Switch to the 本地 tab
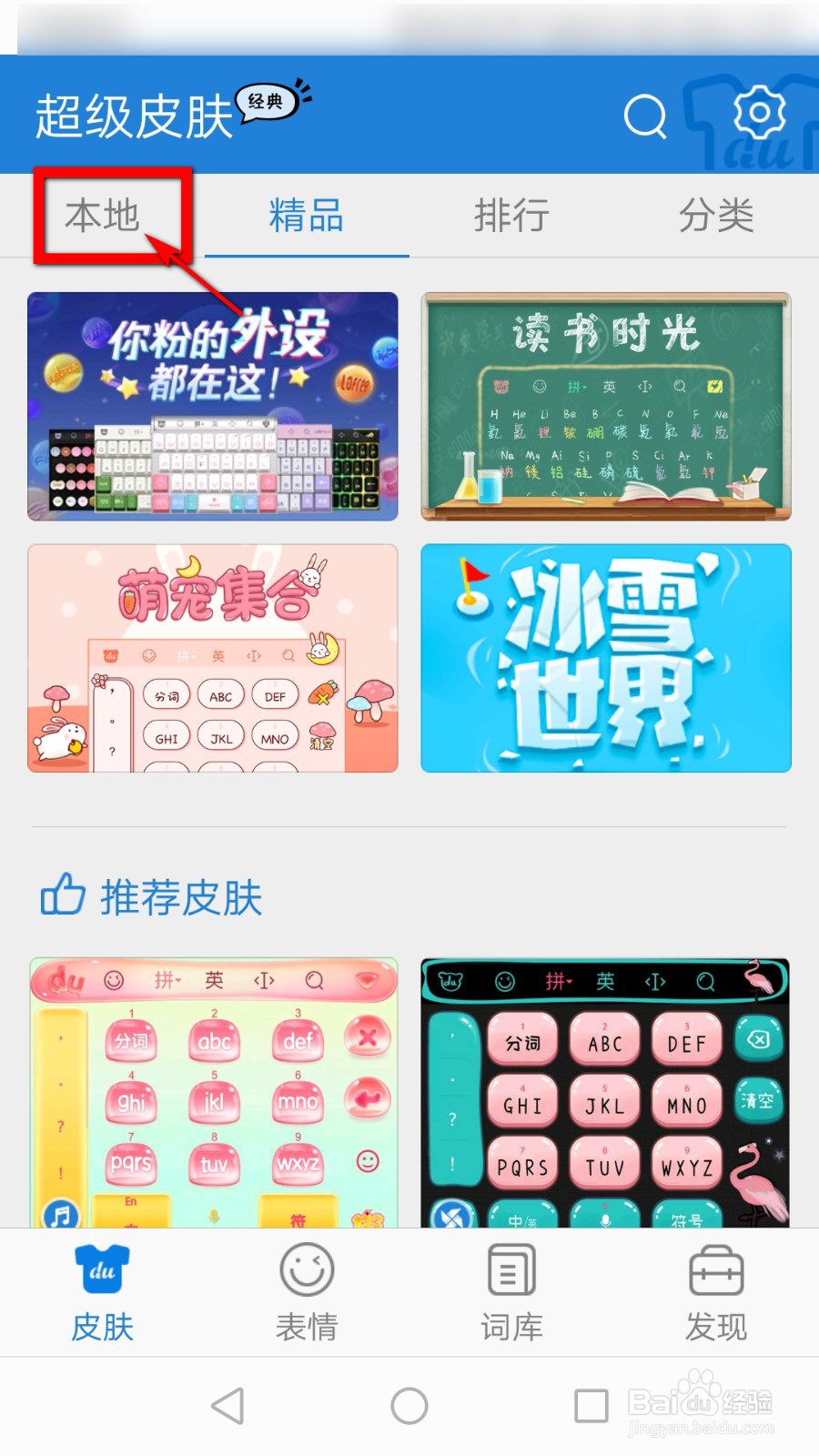 tap(103, 216)
